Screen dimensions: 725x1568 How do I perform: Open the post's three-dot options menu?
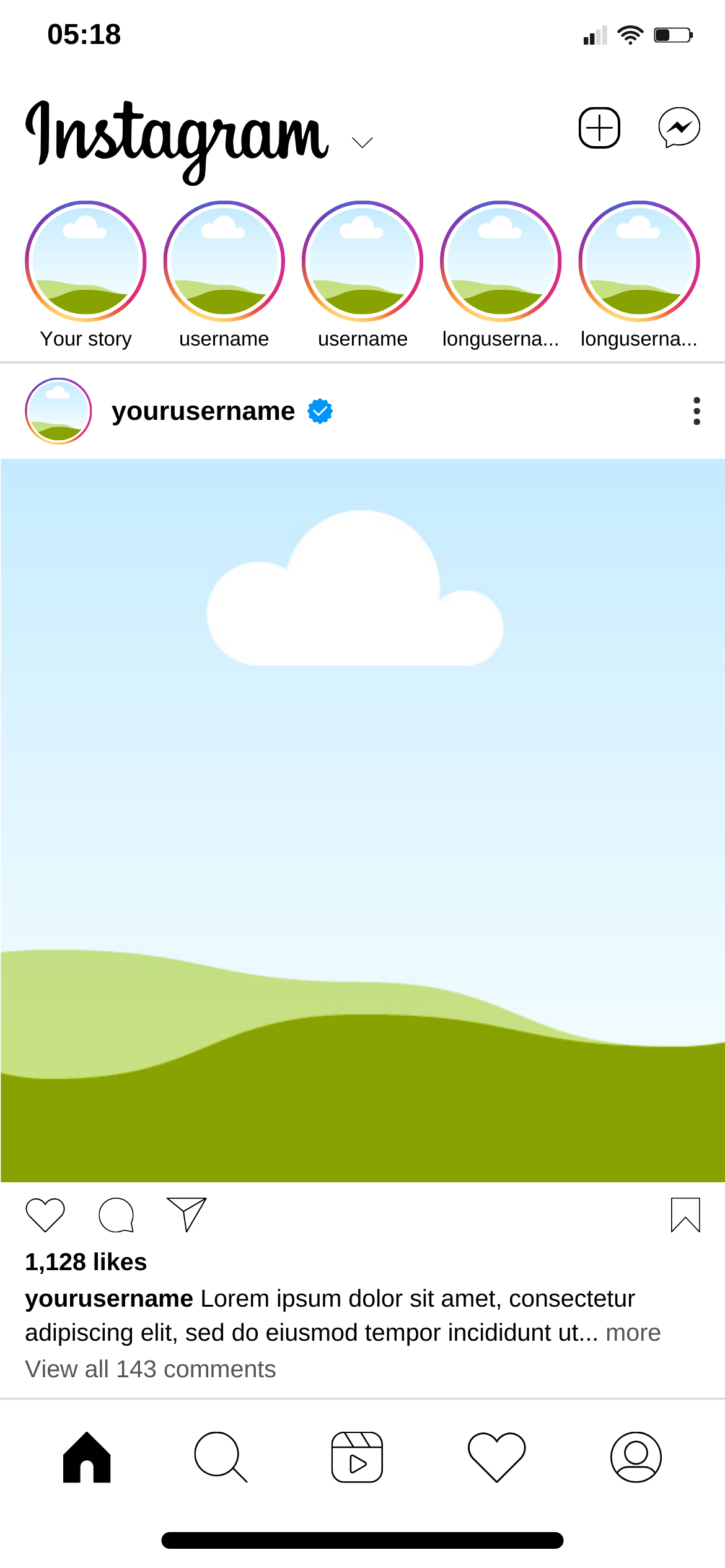pos(696,411)
